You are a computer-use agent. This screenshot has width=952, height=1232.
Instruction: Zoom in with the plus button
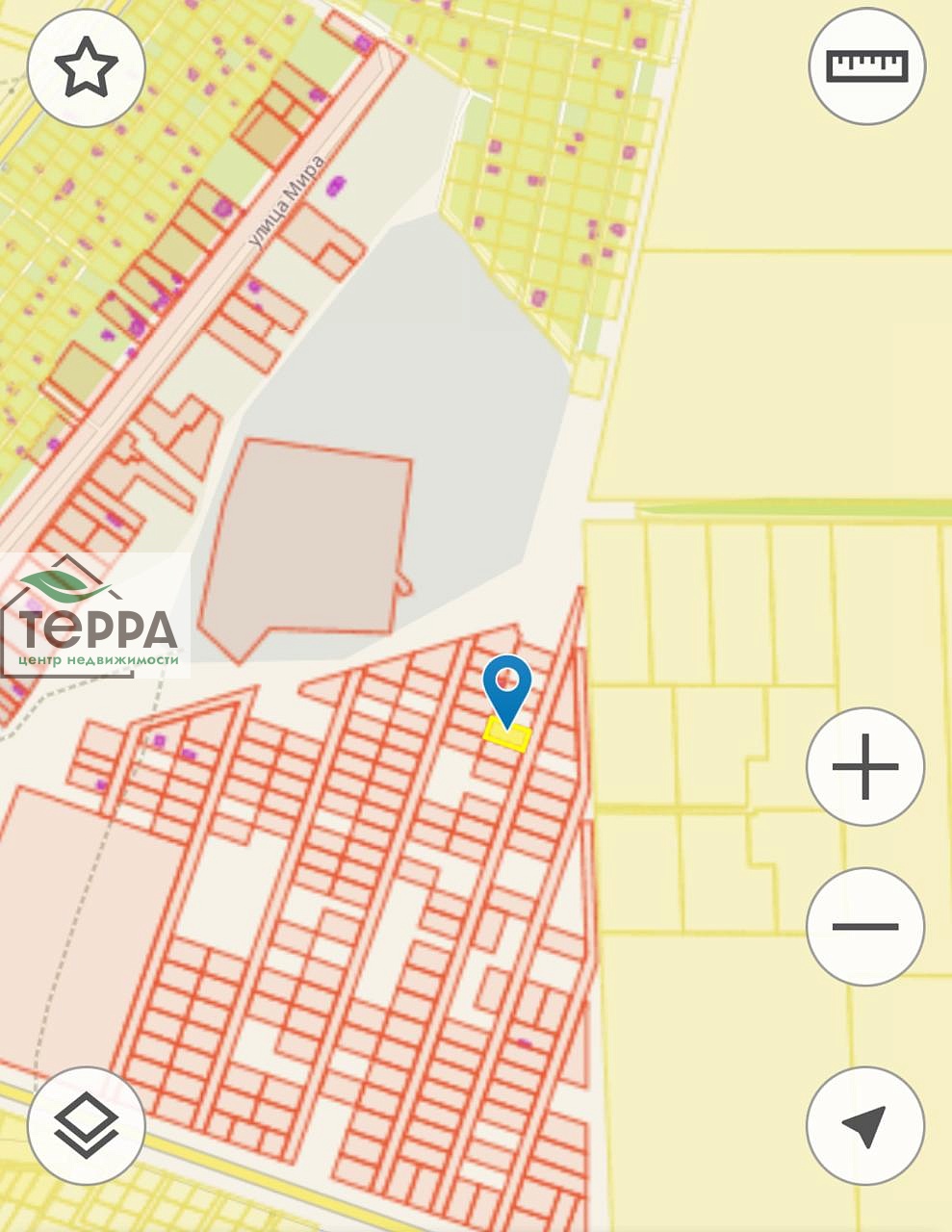(864, 767)
